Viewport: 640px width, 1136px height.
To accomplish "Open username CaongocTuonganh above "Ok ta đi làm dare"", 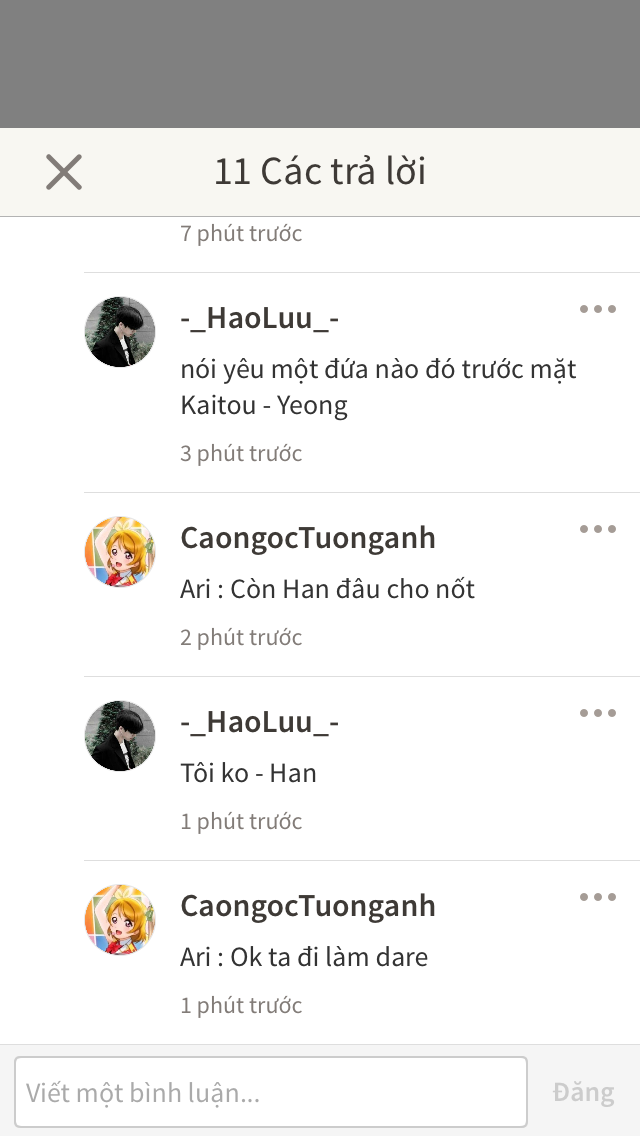I will [x=308, y=906].
